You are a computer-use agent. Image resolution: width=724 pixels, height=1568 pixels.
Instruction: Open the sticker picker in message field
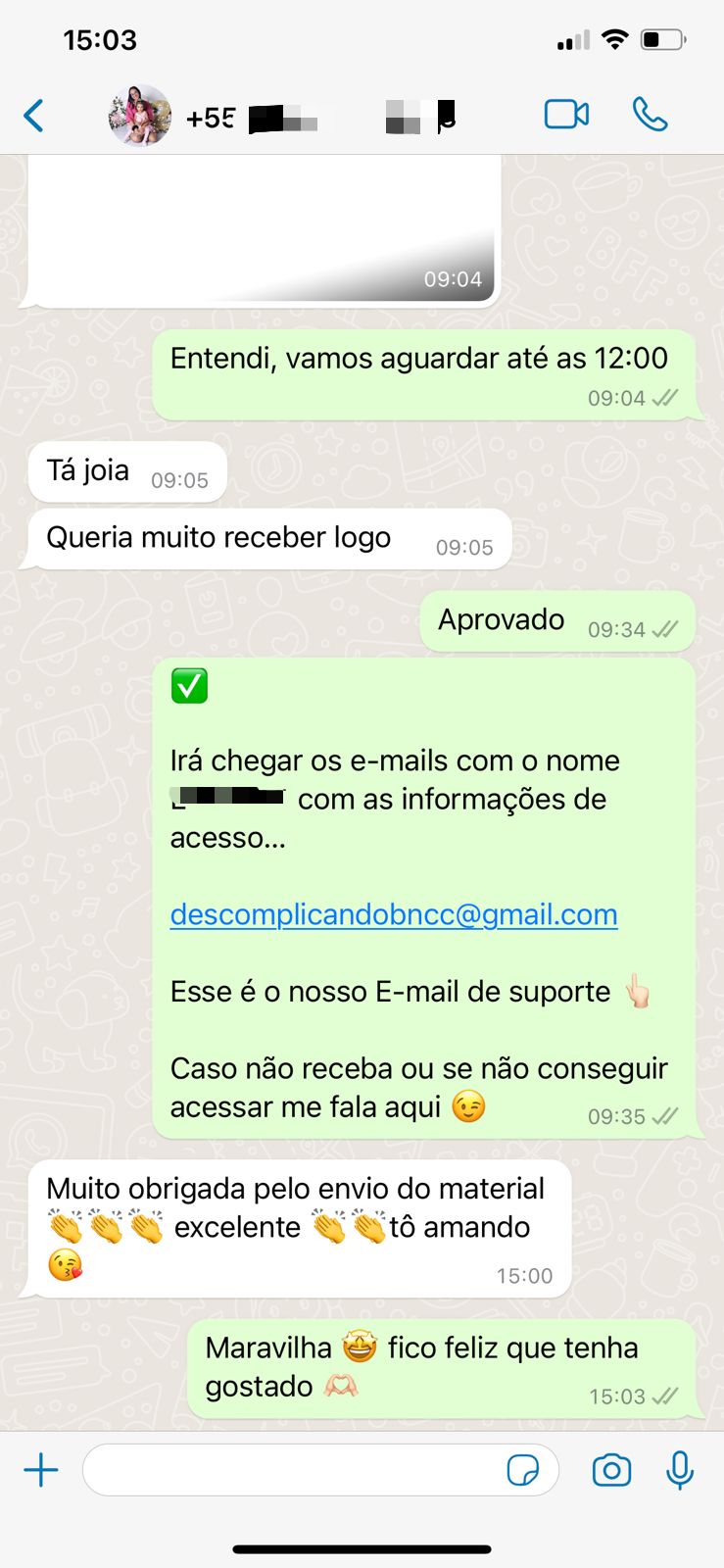(x=522, y=1470)
